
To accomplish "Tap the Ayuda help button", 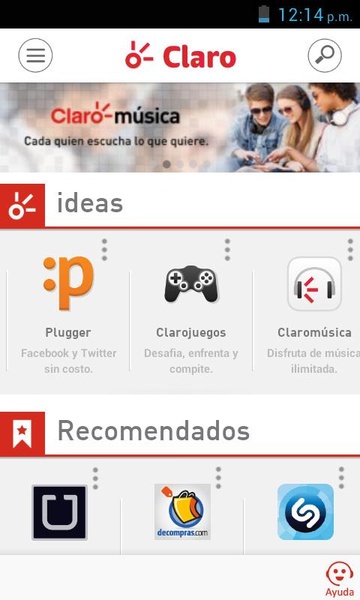I will pyautogui.click(x=339, y=579).
